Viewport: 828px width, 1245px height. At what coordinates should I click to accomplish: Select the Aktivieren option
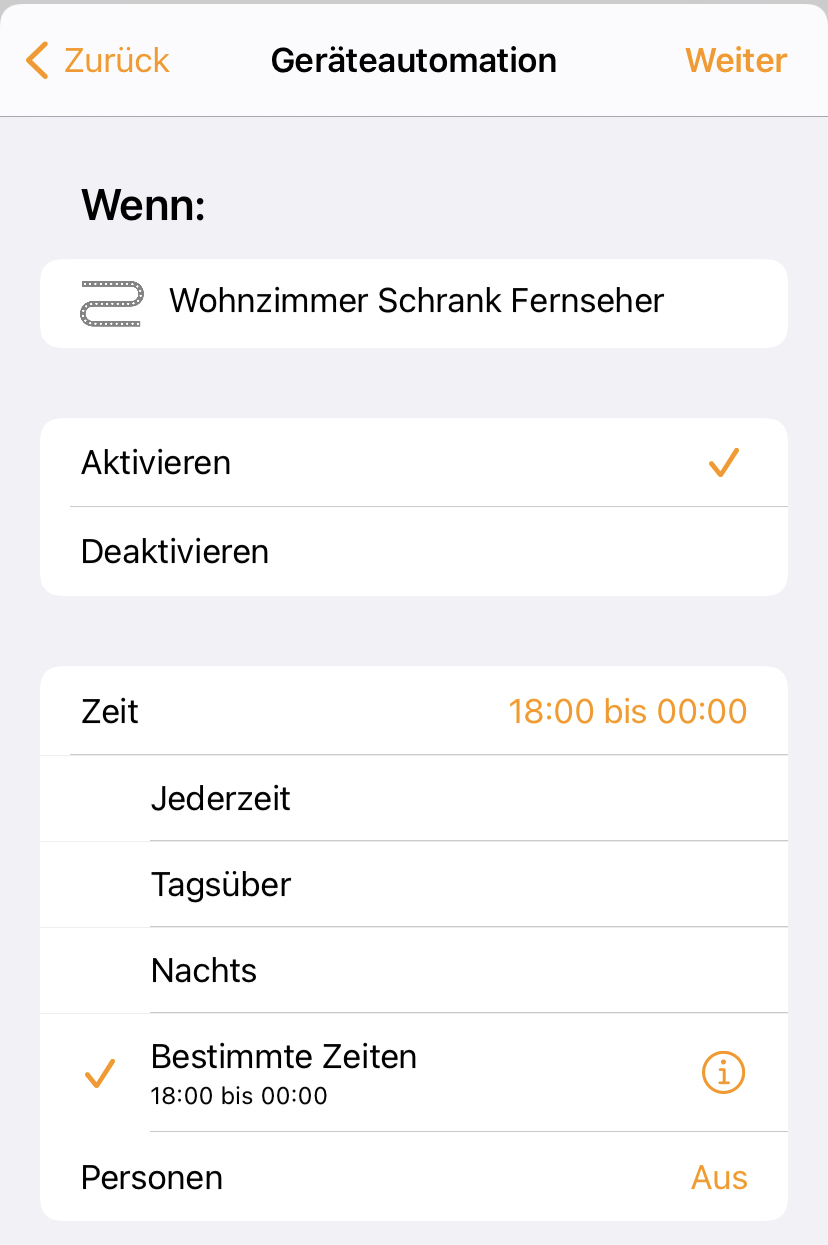tap(414, 463)
